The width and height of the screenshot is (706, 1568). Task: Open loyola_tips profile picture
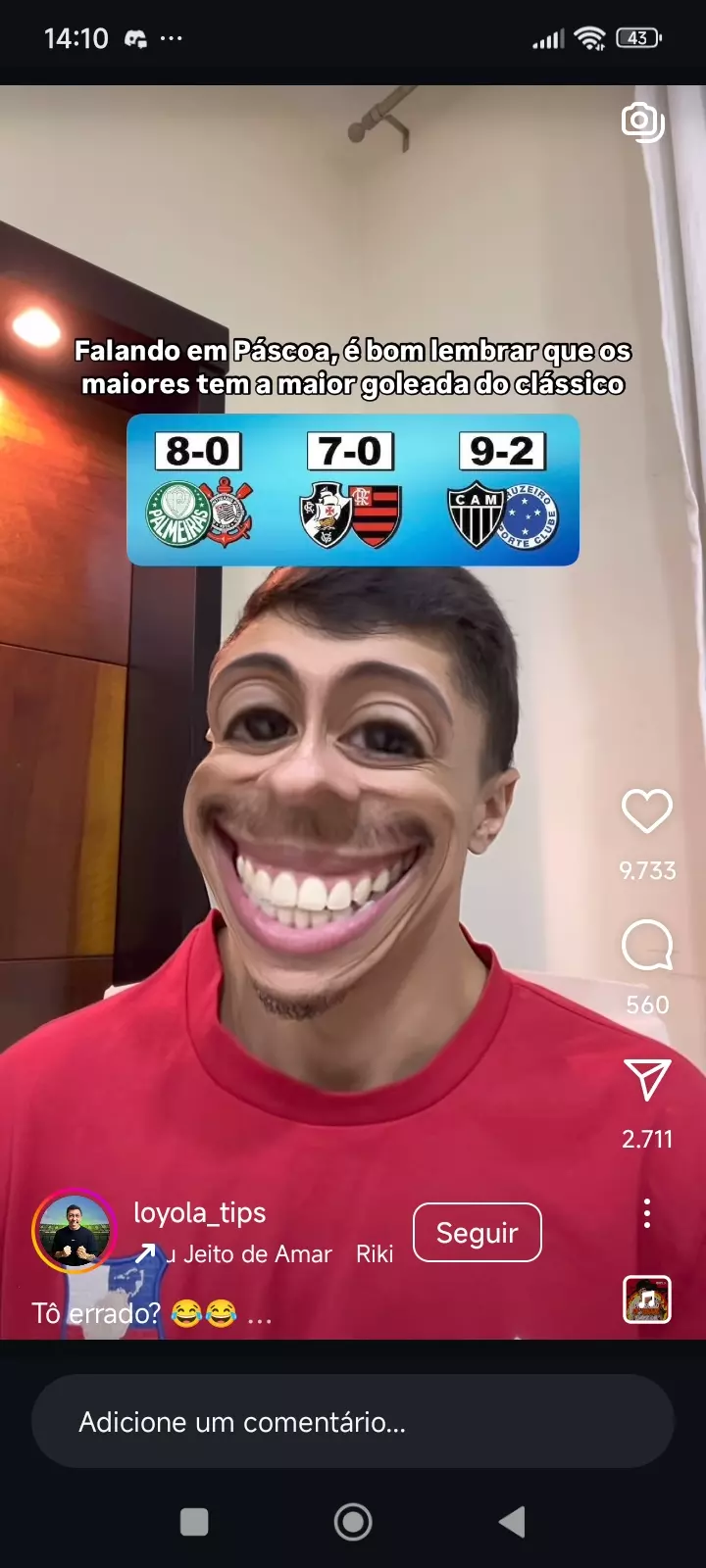tap(74, 1231)
